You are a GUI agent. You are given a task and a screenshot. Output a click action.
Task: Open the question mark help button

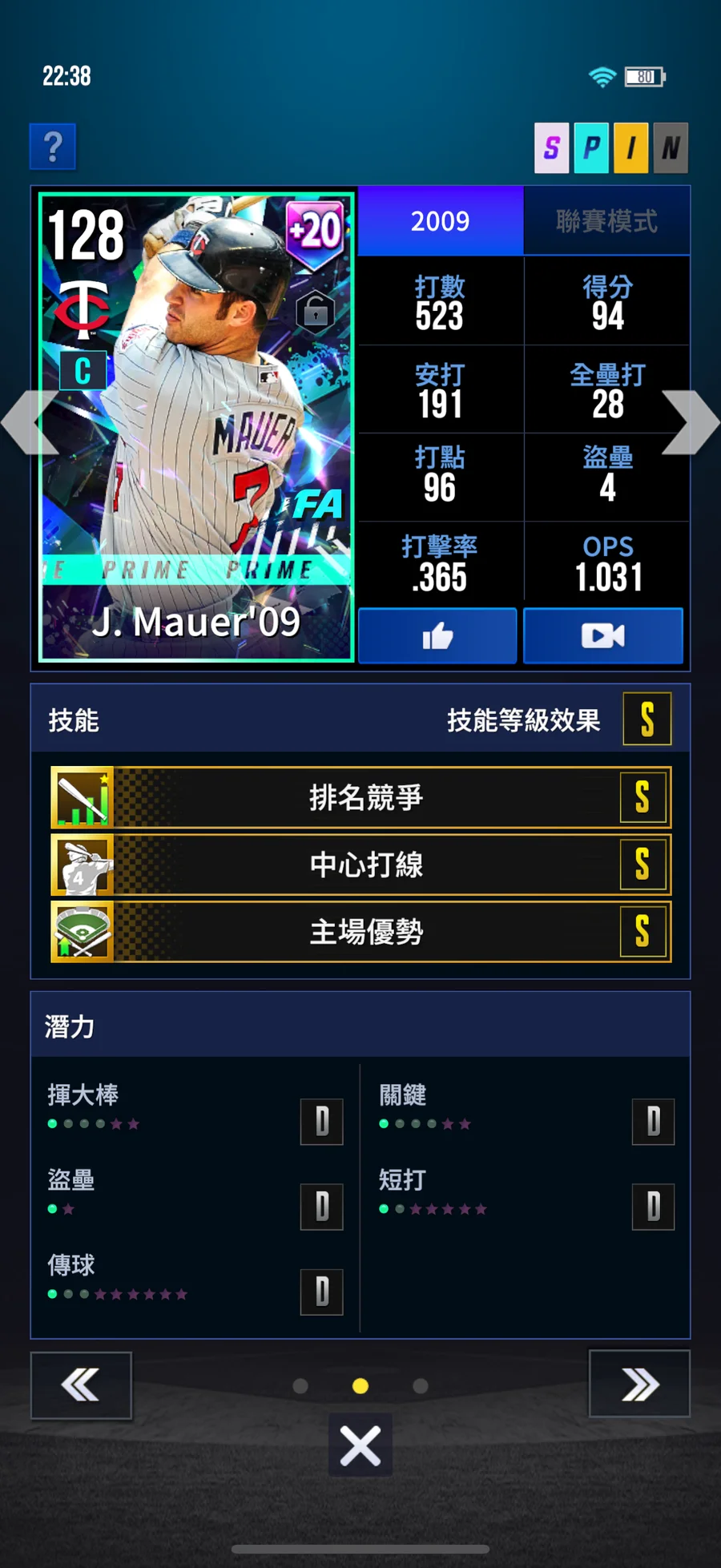click(x=53, y=147)
